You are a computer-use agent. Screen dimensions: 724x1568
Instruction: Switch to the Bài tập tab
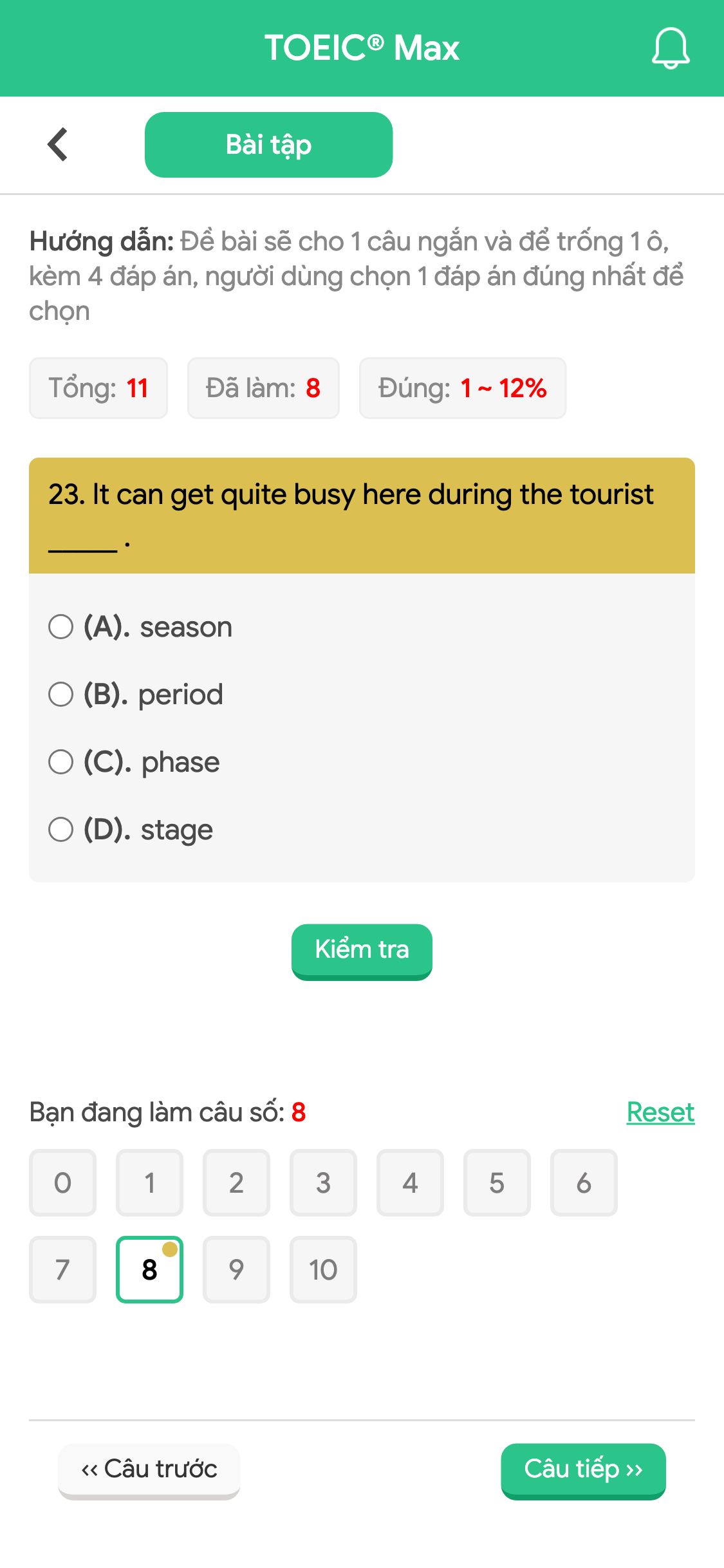268,144
